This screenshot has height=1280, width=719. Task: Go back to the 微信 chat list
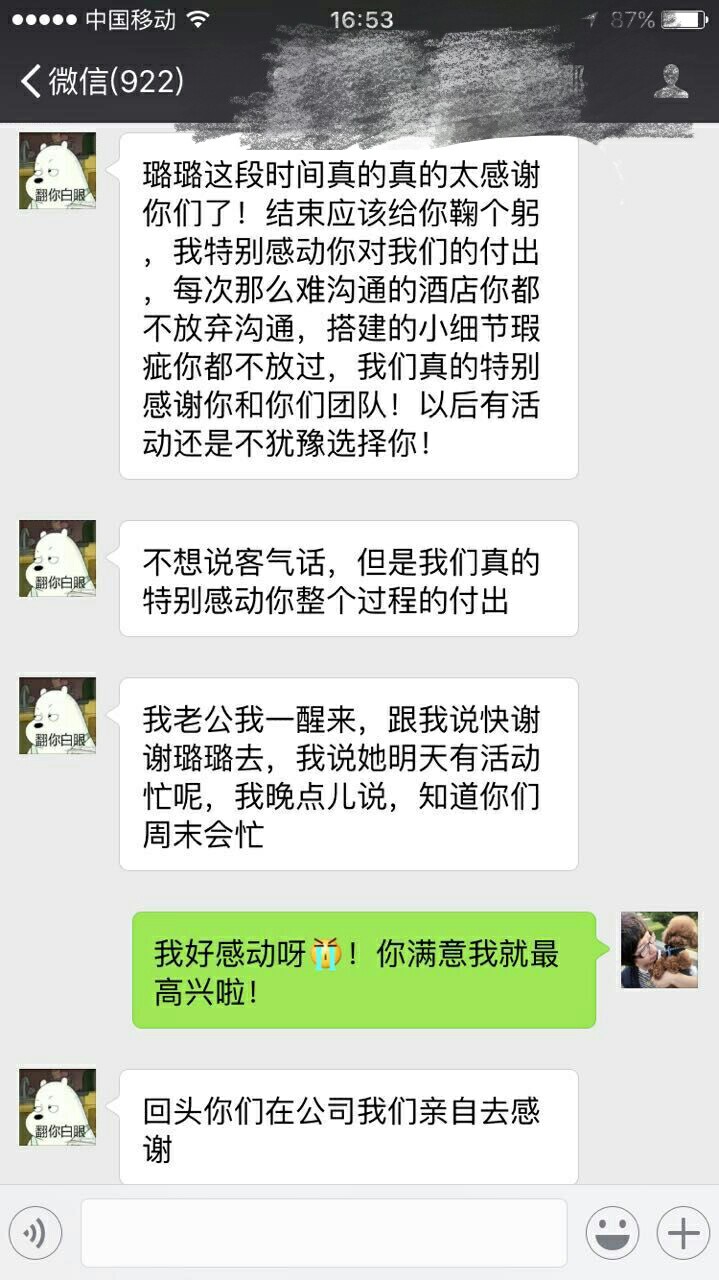101,81
